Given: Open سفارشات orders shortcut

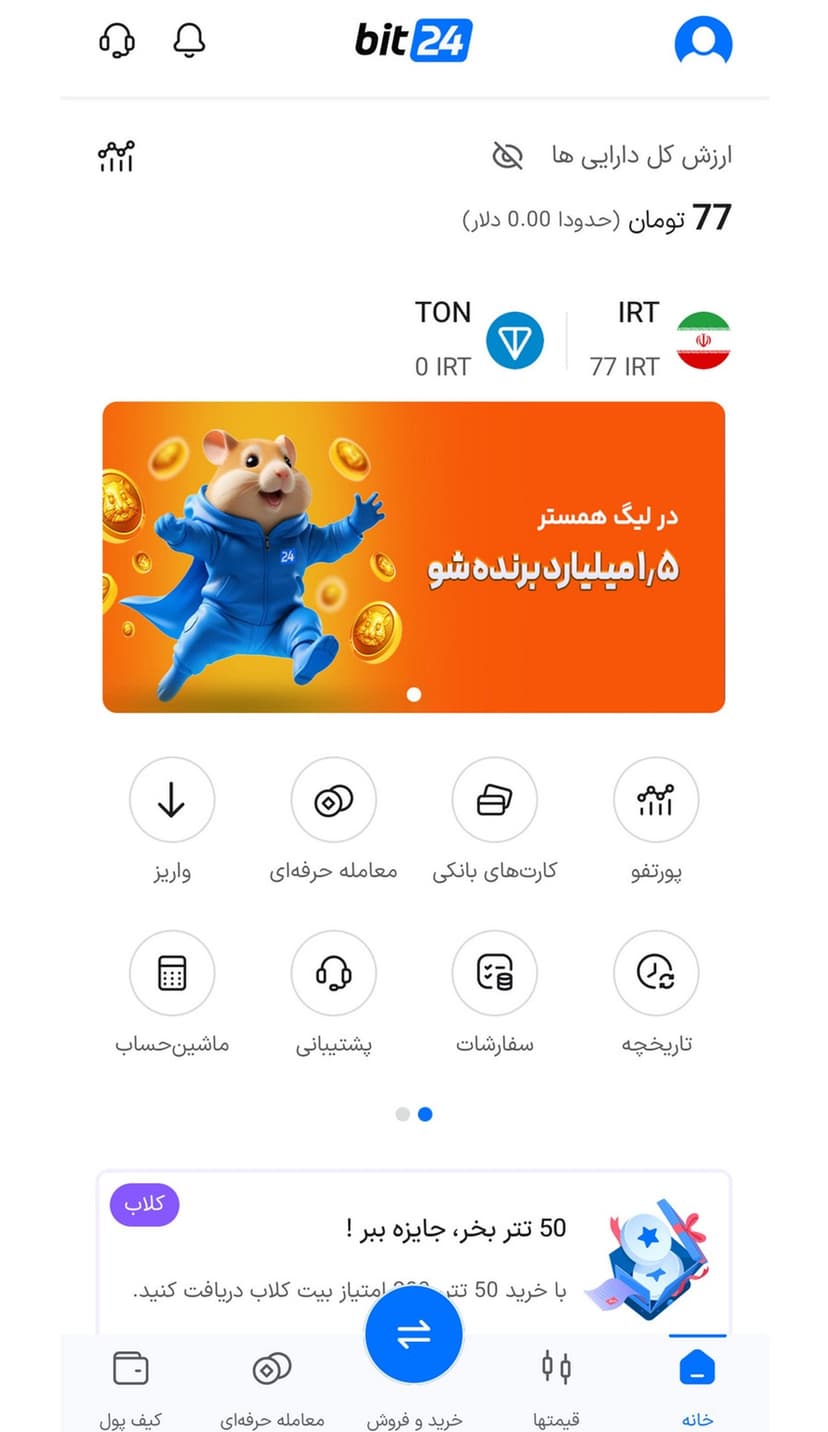Looking at the screenshot, I should click(494, 973).
